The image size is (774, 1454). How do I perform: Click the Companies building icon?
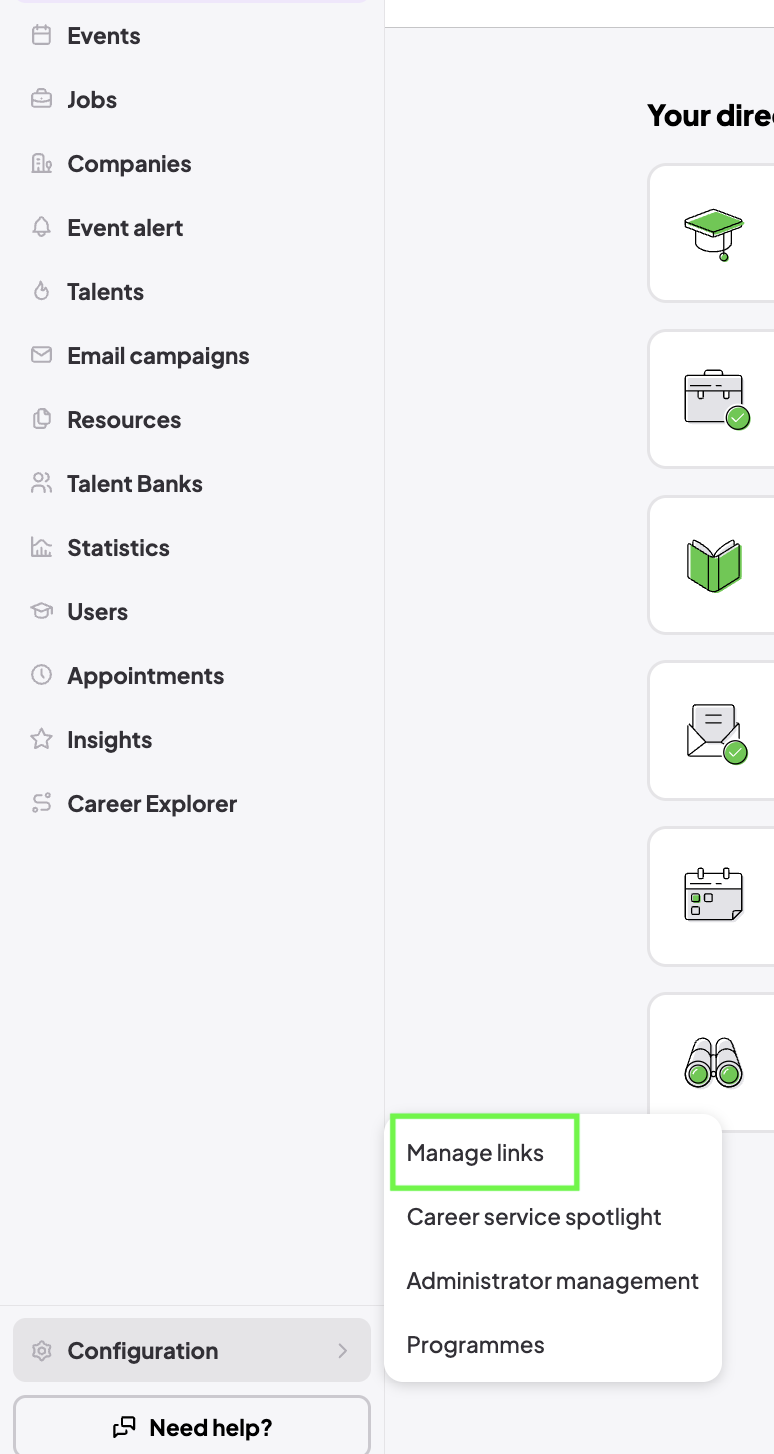[40, 163]
